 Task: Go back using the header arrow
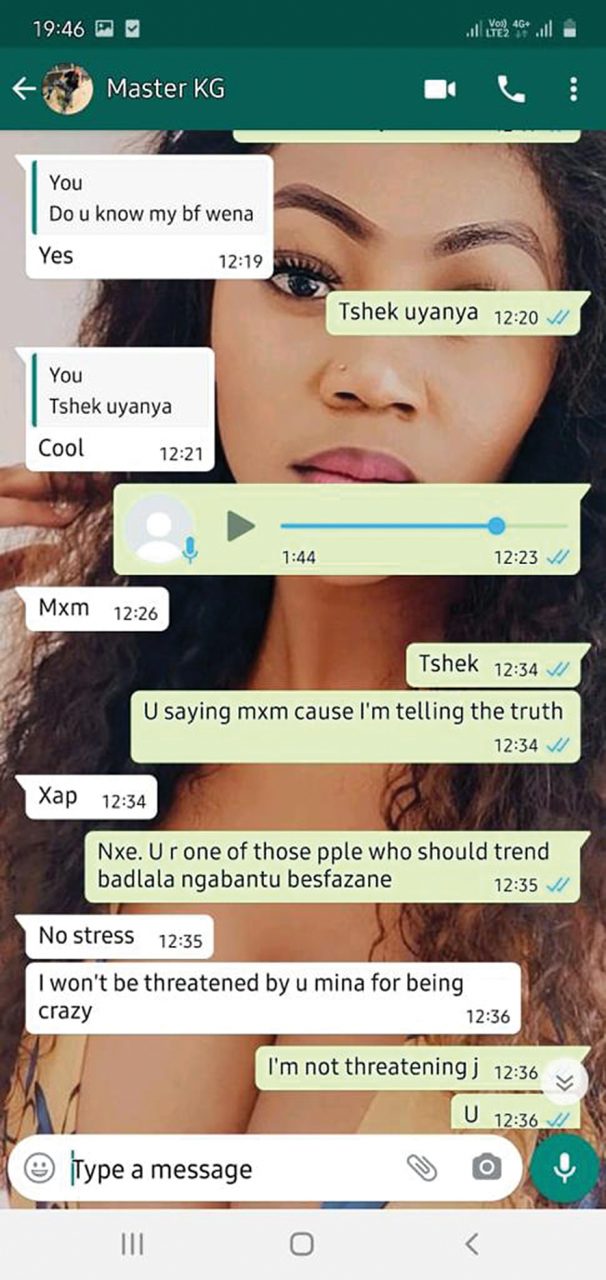click(x=24, y=89)
